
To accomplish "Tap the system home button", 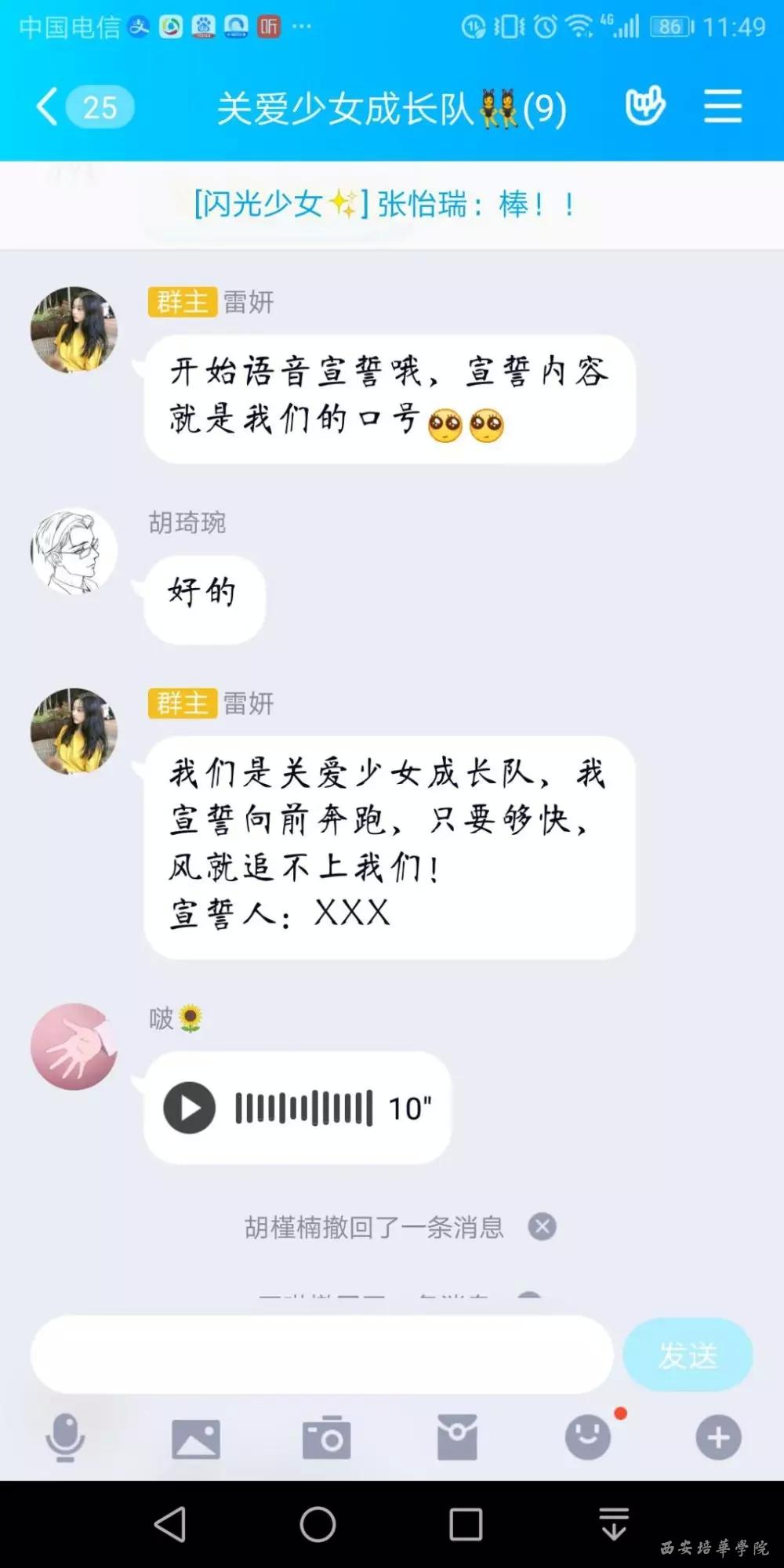I will click(318, 1525).
